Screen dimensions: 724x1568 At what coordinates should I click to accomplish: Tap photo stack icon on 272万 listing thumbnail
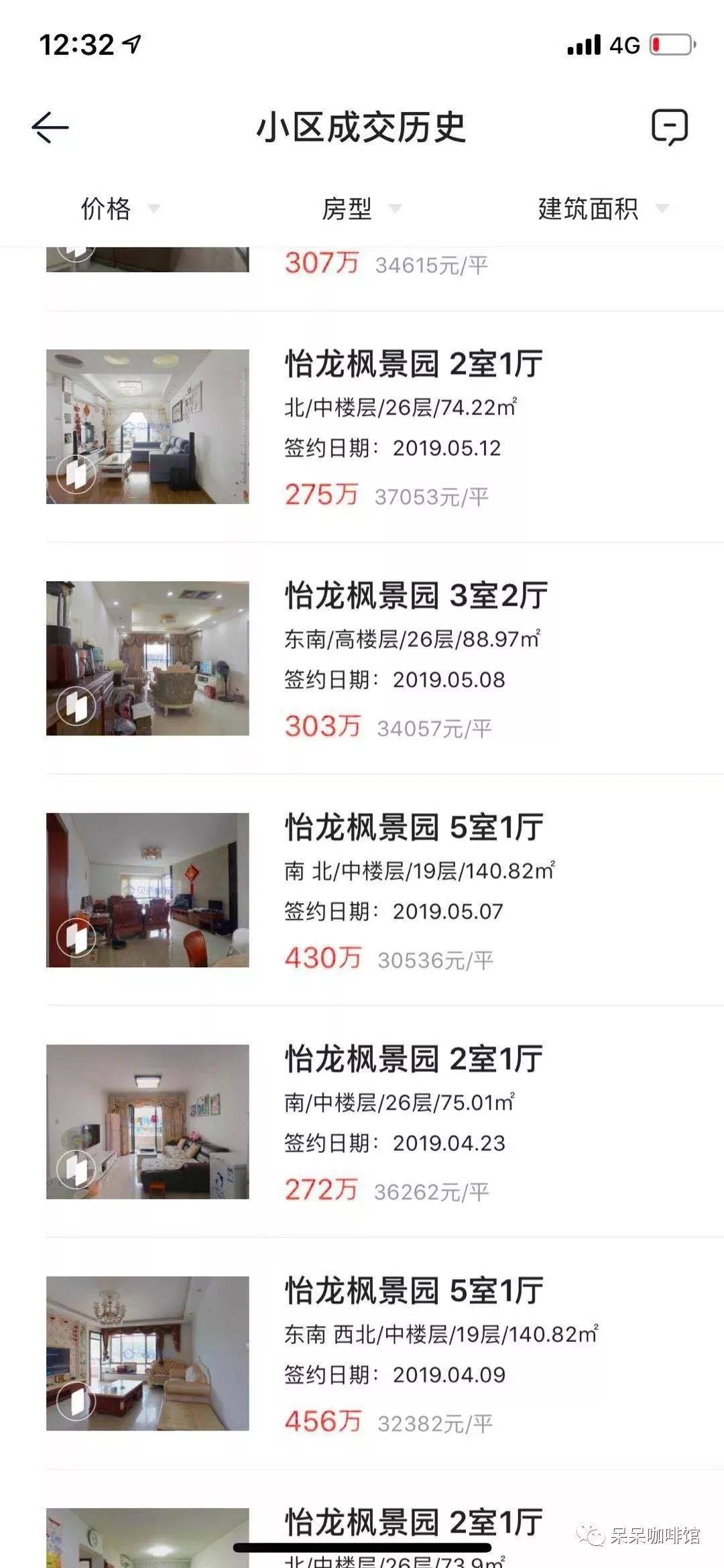[76, 1169]
